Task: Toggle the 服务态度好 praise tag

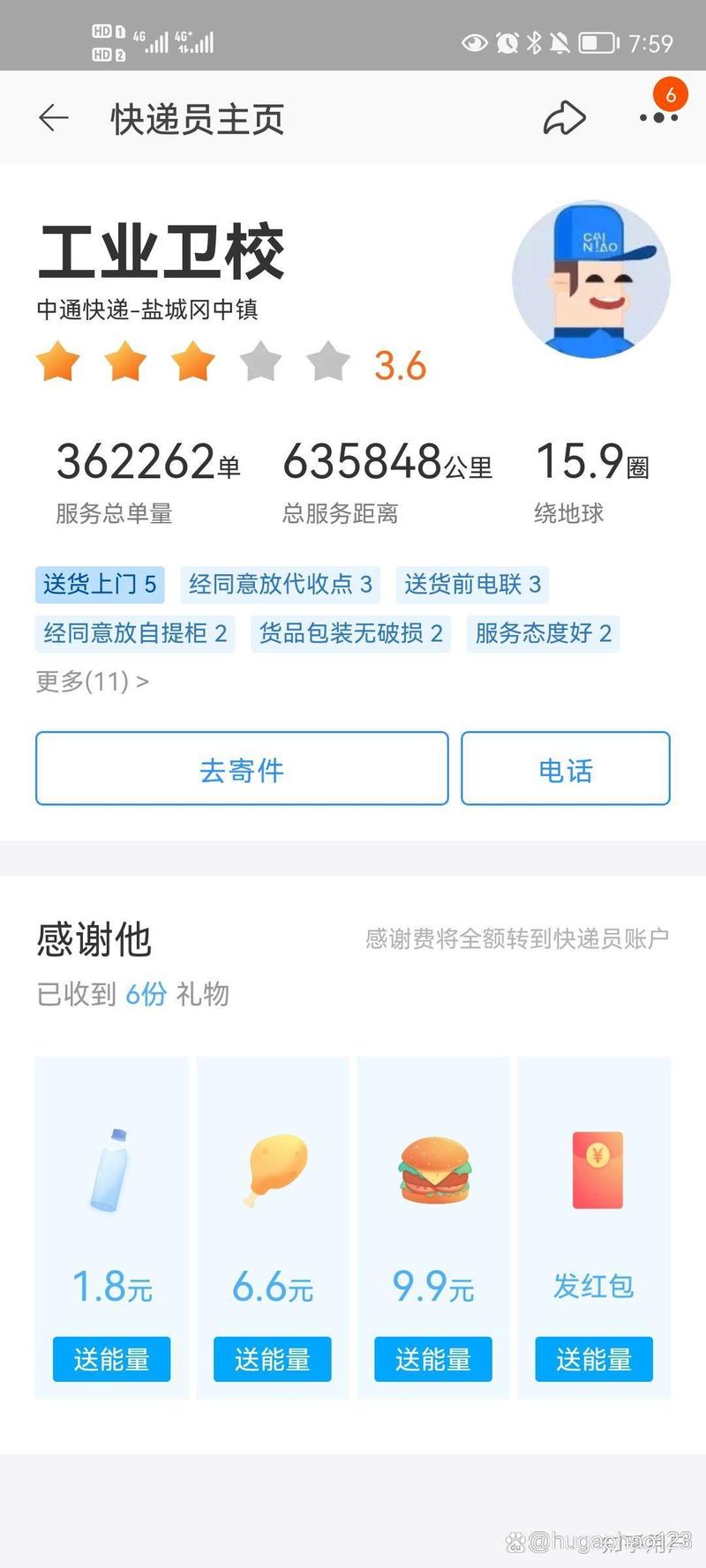Action: pos(544,634)
